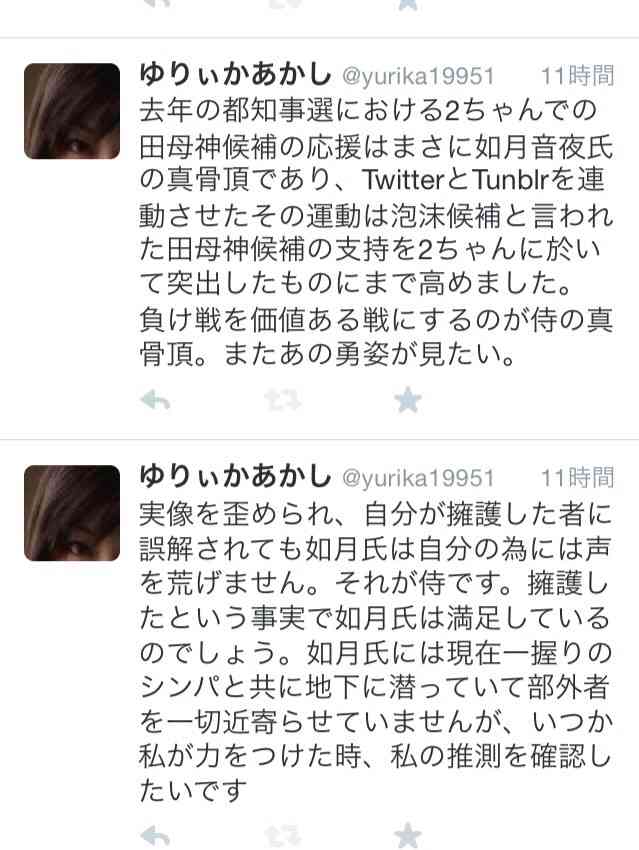Retweet the tweet starting 実像を歪められ
Viewport: 639px width, 850px height.
(281, 835)
